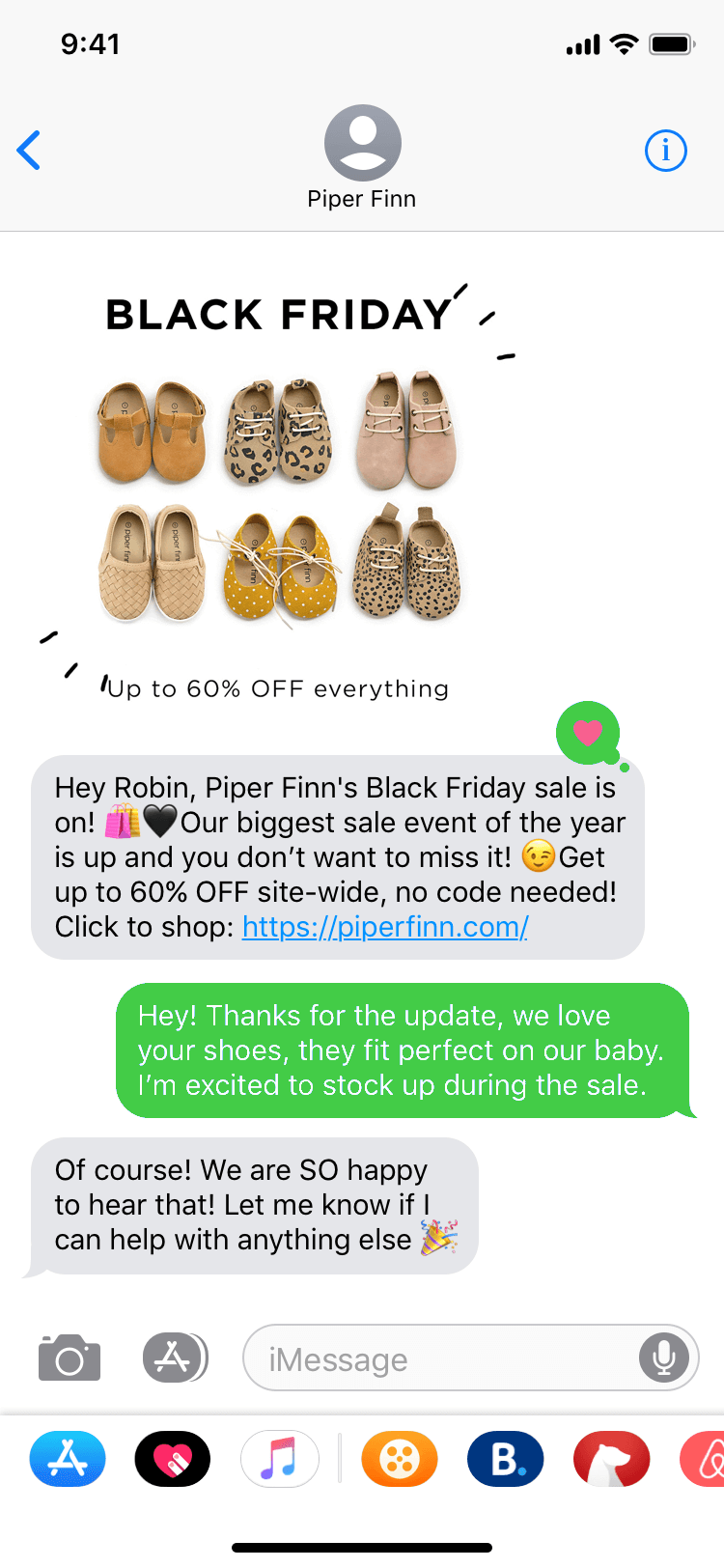This screenshot has height=1568, width=724.
Task: Open the Booking.com B. app
Action: click(506, 1459)
